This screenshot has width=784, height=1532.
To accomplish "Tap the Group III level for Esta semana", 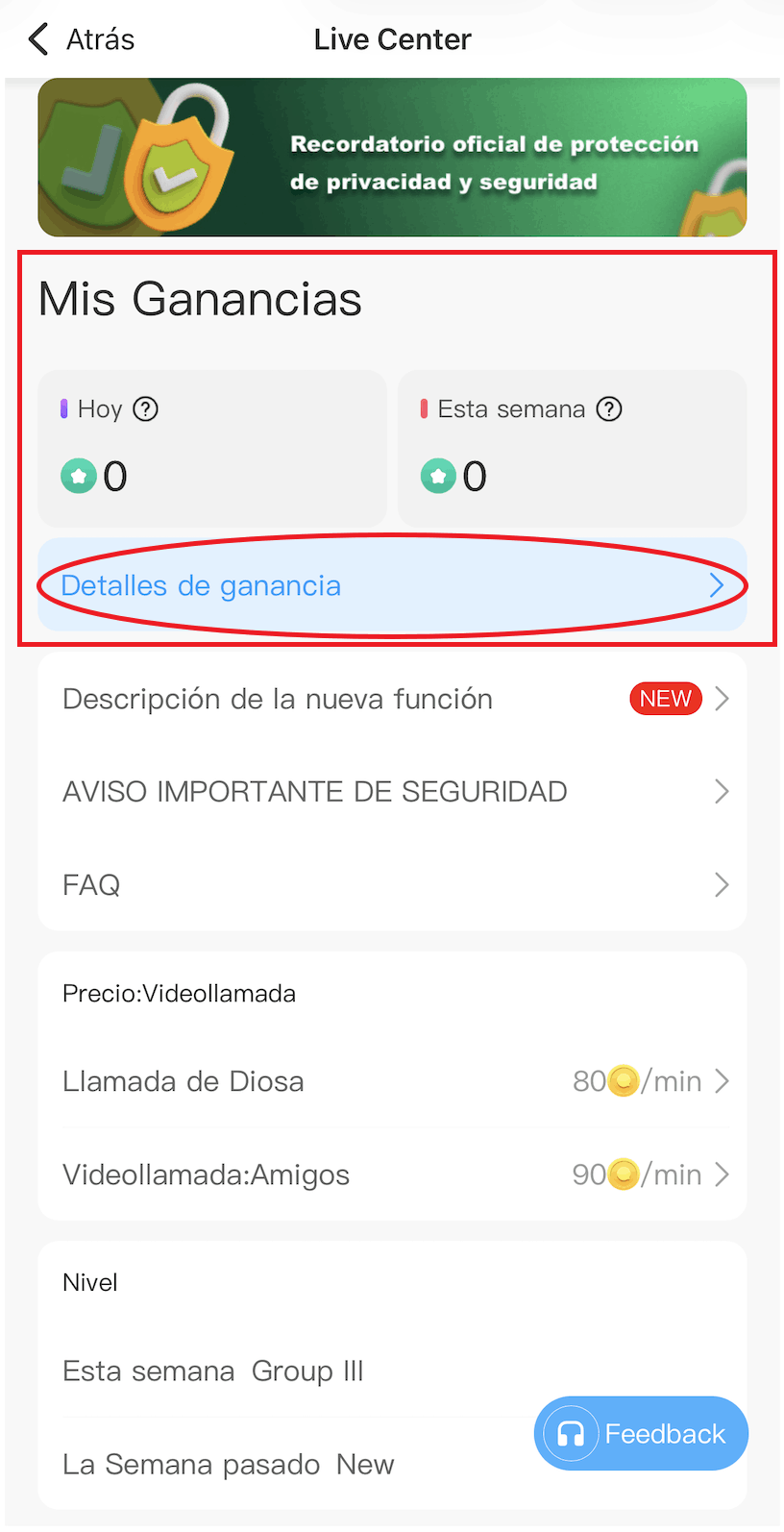I will tap(308, 1371).
